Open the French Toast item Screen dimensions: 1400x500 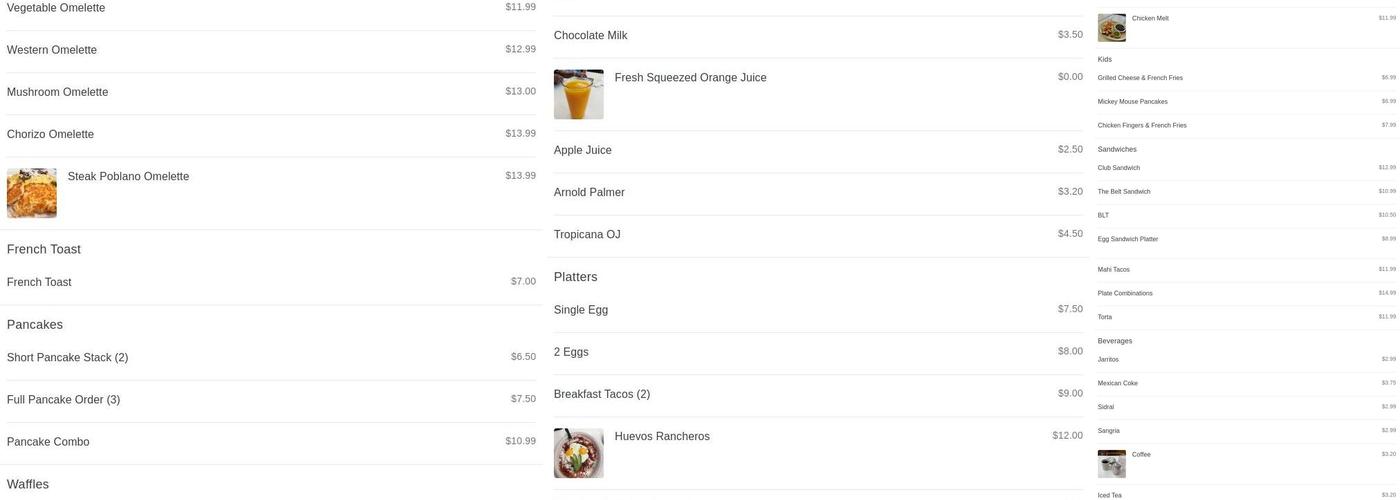[x=39, y=282]
